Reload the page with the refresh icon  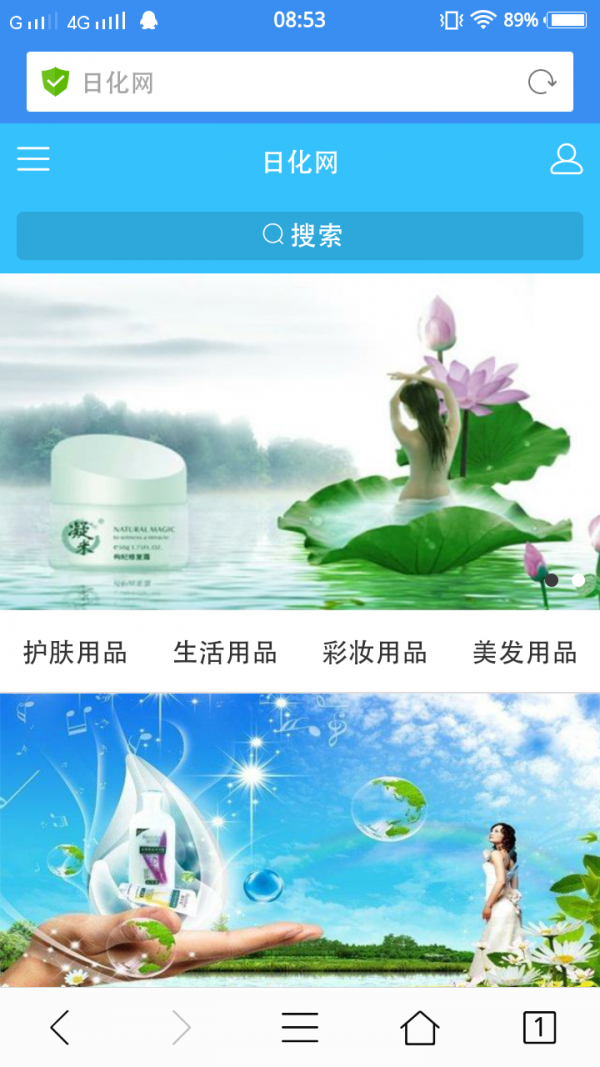[542, 82]
